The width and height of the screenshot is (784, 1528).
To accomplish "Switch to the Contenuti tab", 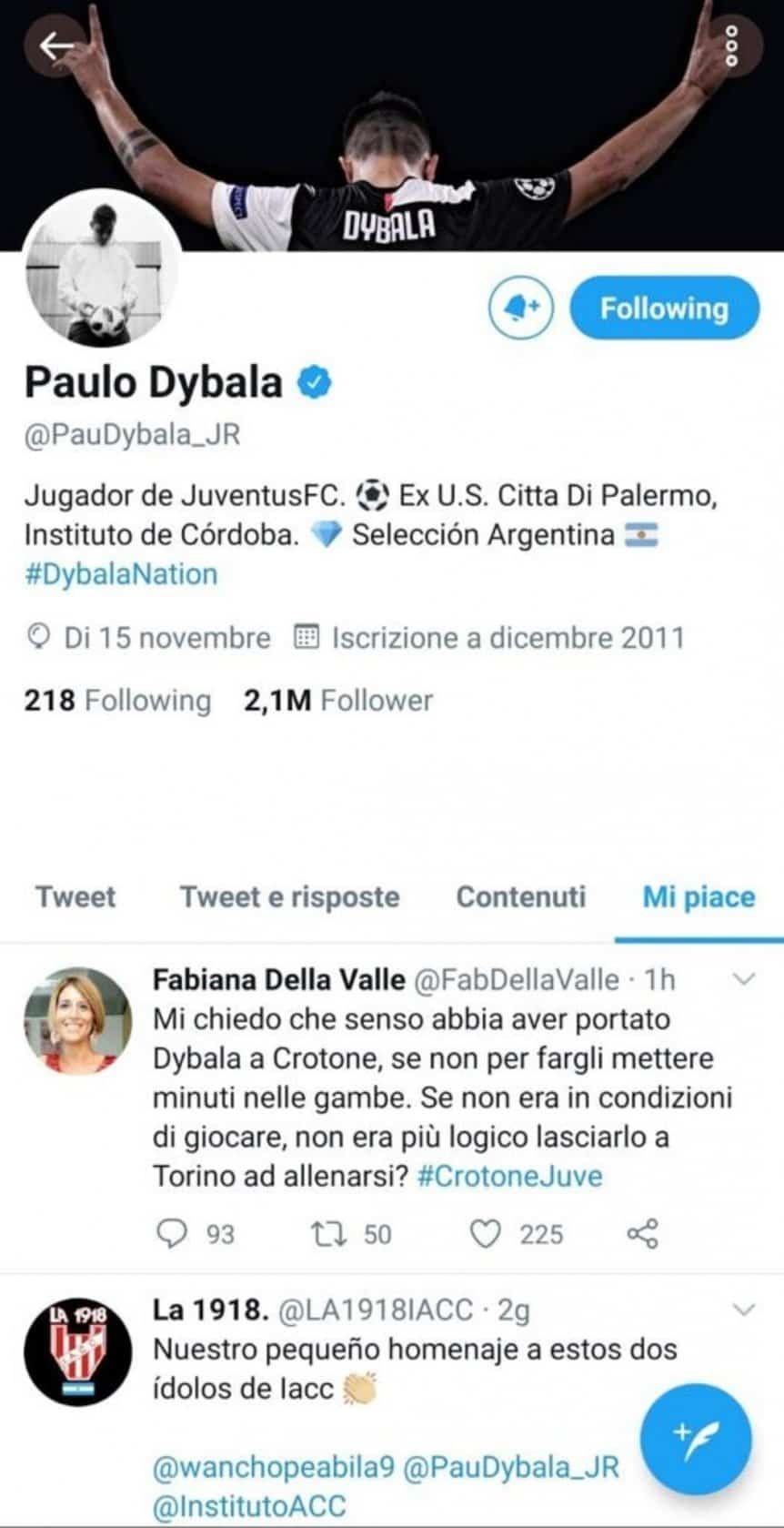I will coord(521,896).
